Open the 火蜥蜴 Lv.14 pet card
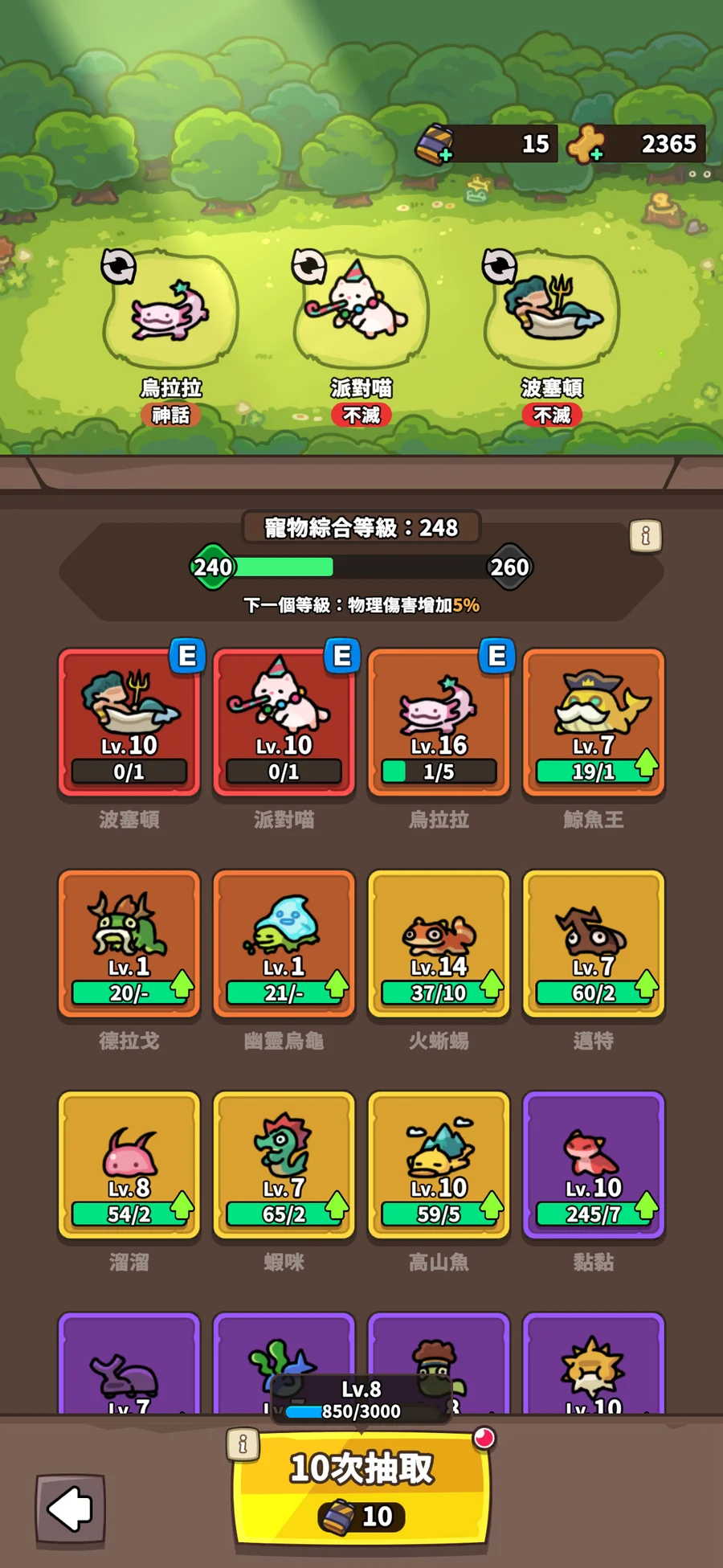723x1568 pixels. click(439, 944)
